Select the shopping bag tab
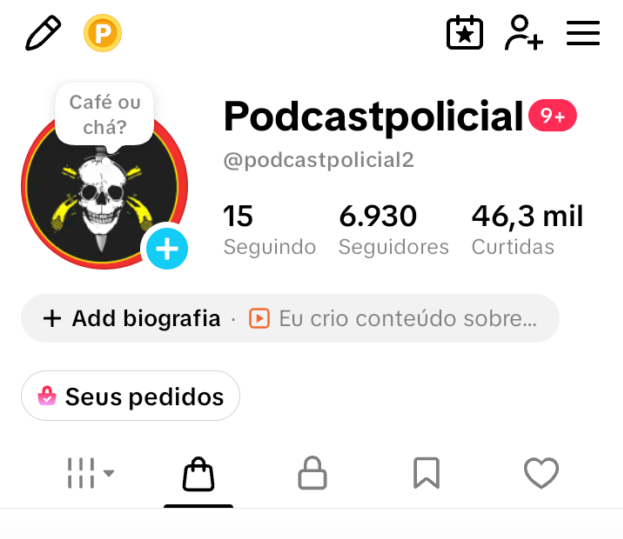Screen dimensions: 623x539 (198, 474)
